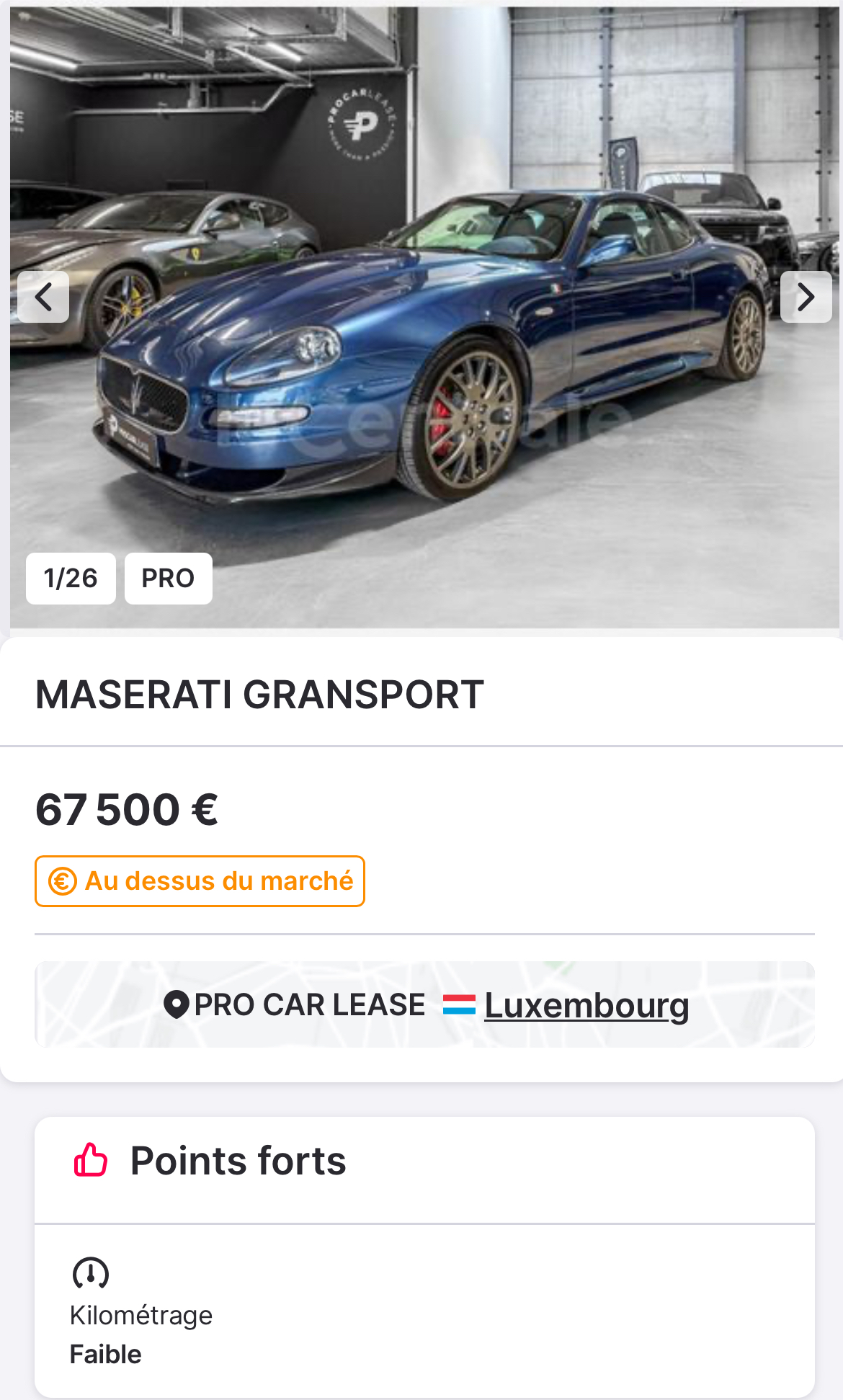Tap the Au dessus du marché price badge

click(200, 881)
